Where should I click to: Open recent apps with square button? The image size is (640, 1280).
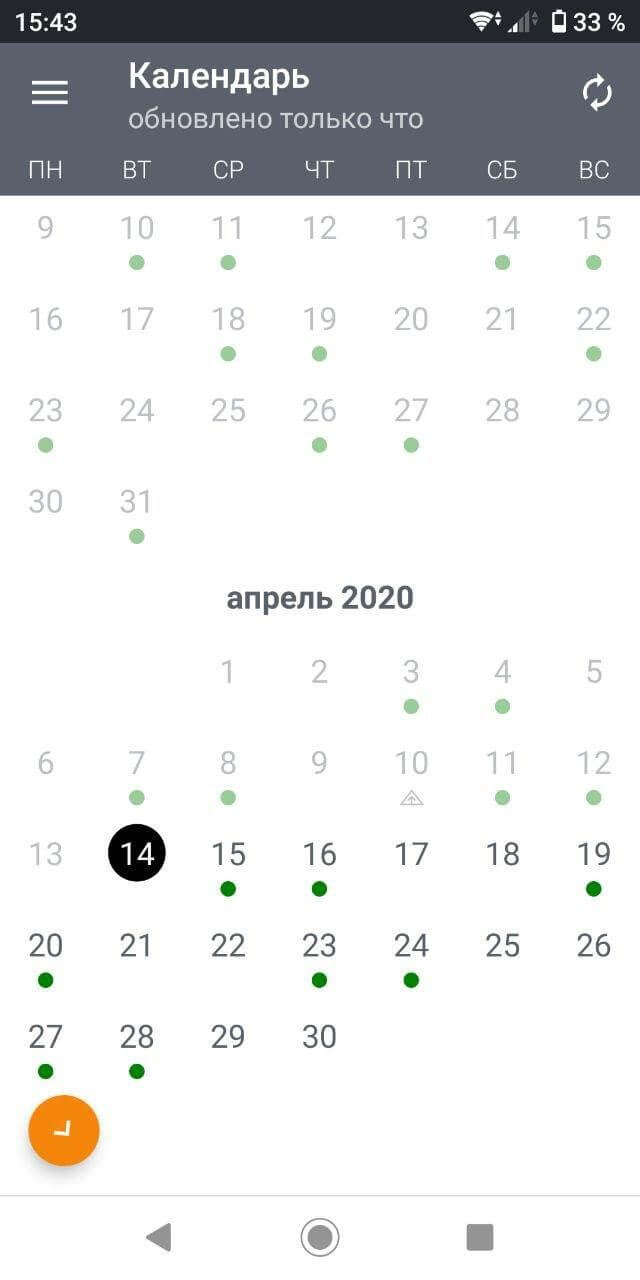point(480,1237)
